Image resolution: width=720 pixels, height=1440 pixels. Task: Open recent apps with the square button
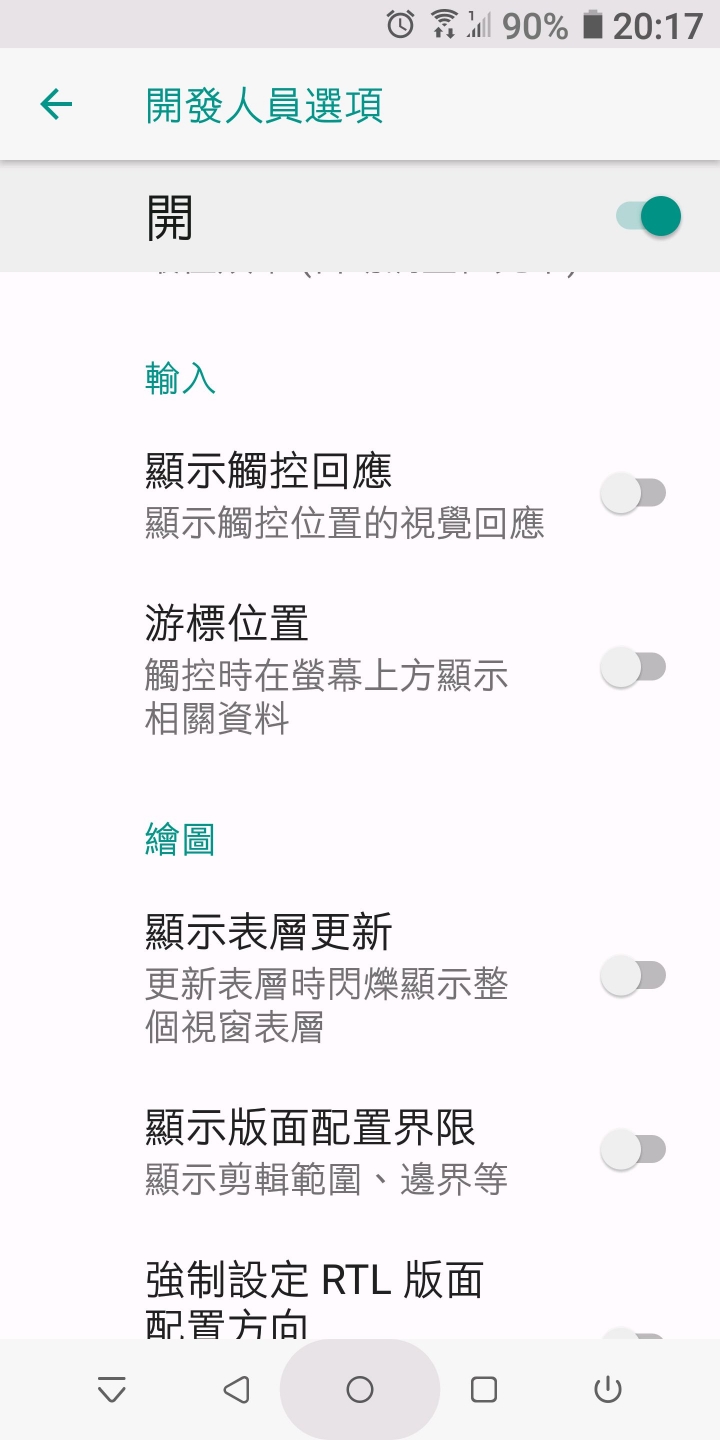click(484, 1389)
